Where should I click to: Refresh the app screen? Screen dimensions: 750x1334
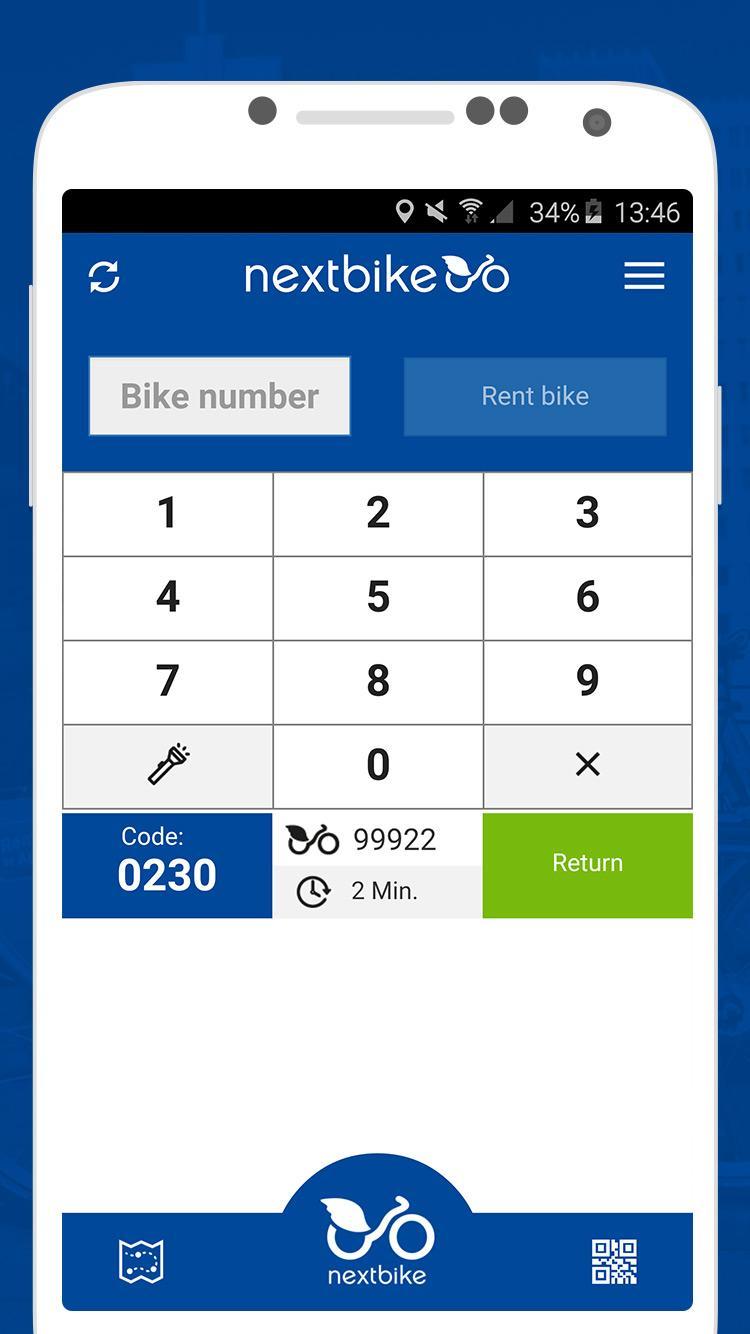pyautogui.click(x=105, y=276)
